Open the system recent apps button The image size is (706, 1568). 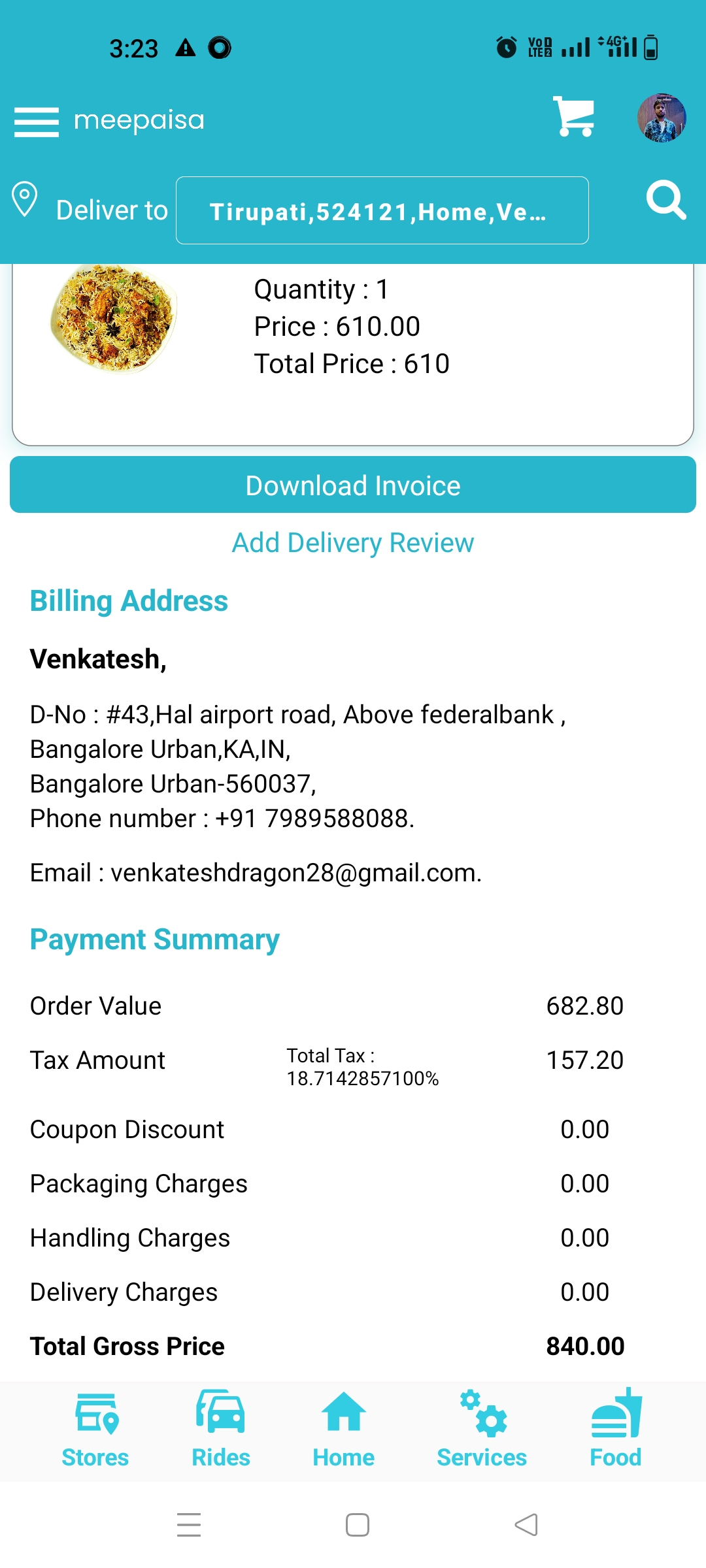pyautogui.click(x=189, y=1525)
